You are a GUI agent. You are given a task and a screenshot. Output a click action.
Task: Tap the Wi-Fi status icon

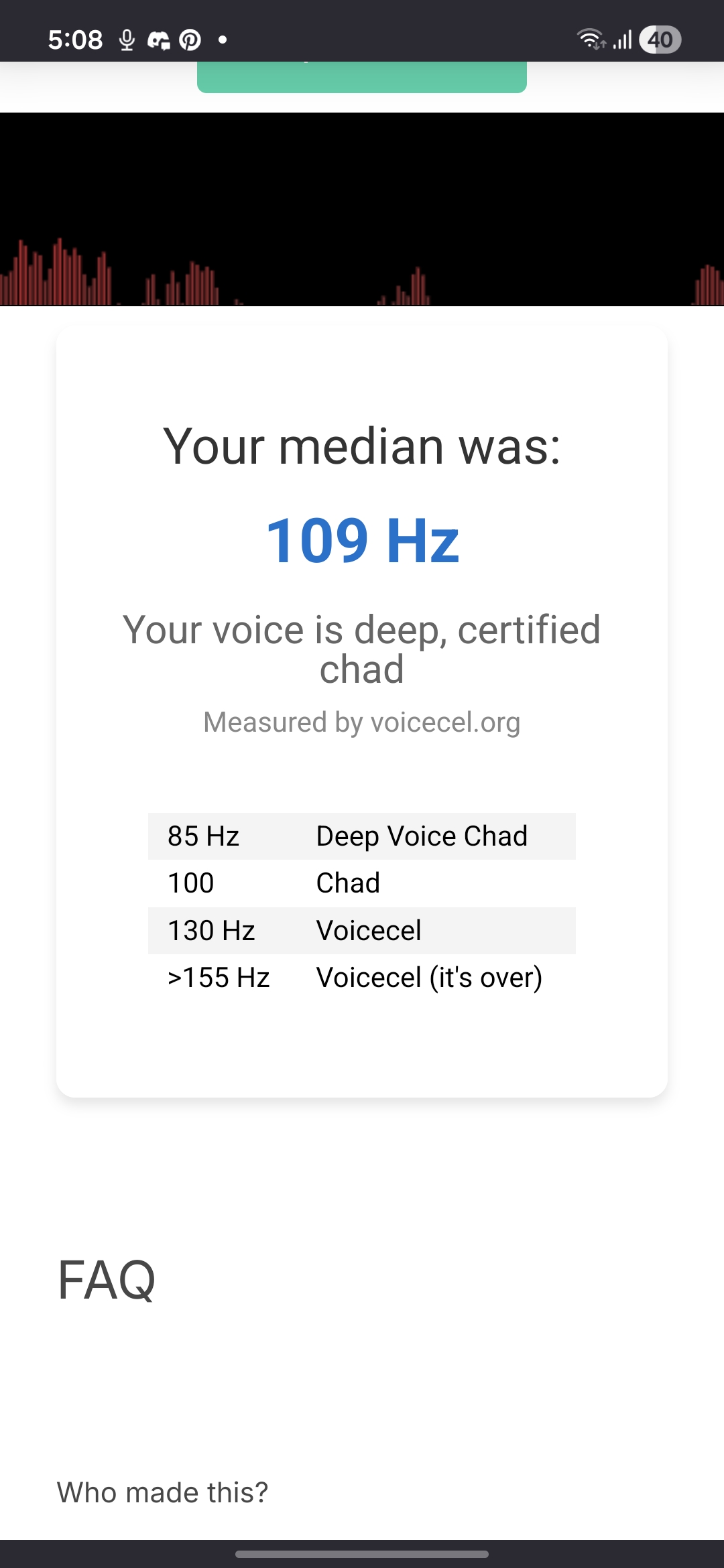click(591, 40)
